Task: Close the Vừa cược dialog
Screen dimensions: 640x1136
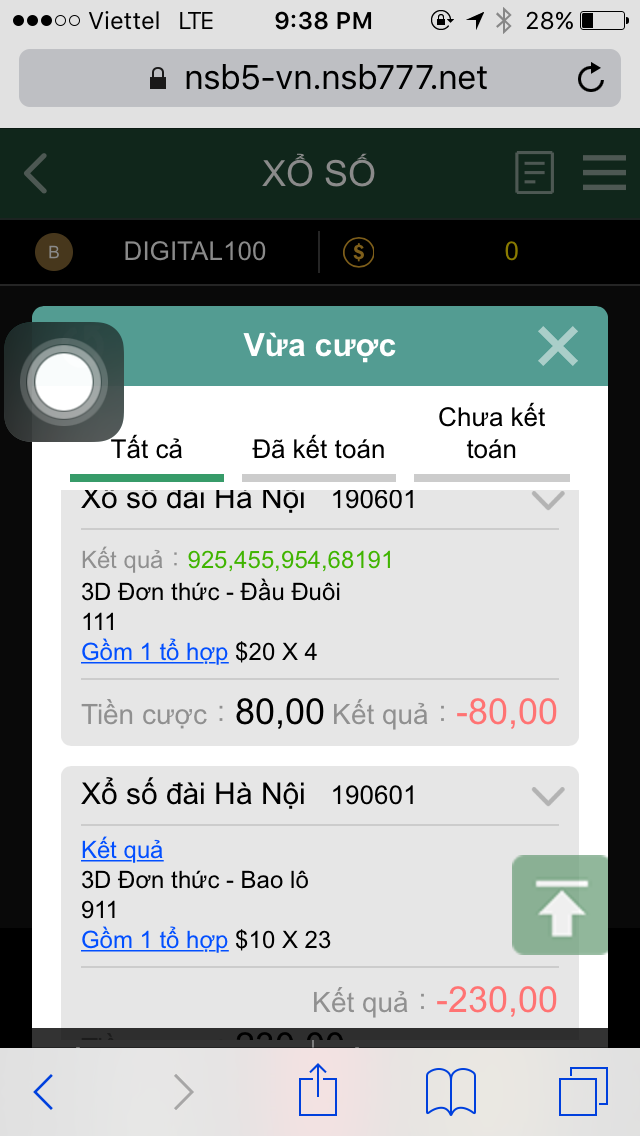Action: coord(557,347)
